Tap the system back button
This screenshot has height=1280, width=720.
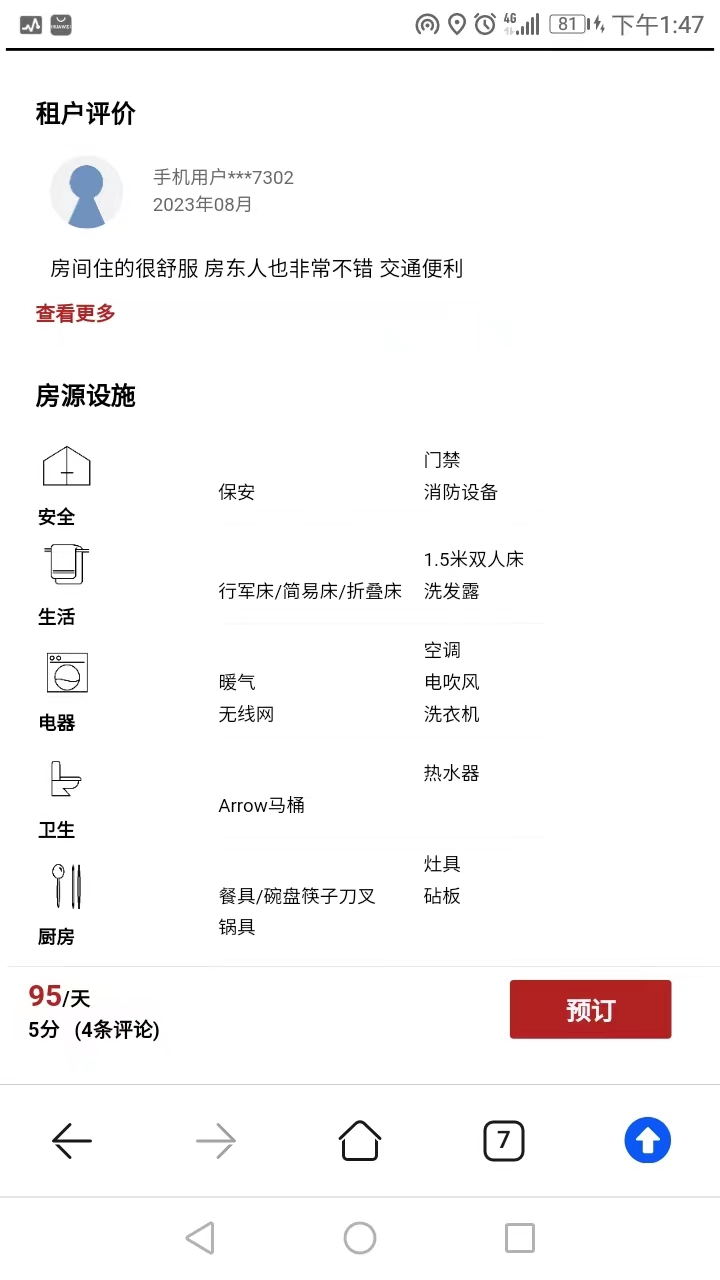click(200, 1238)
